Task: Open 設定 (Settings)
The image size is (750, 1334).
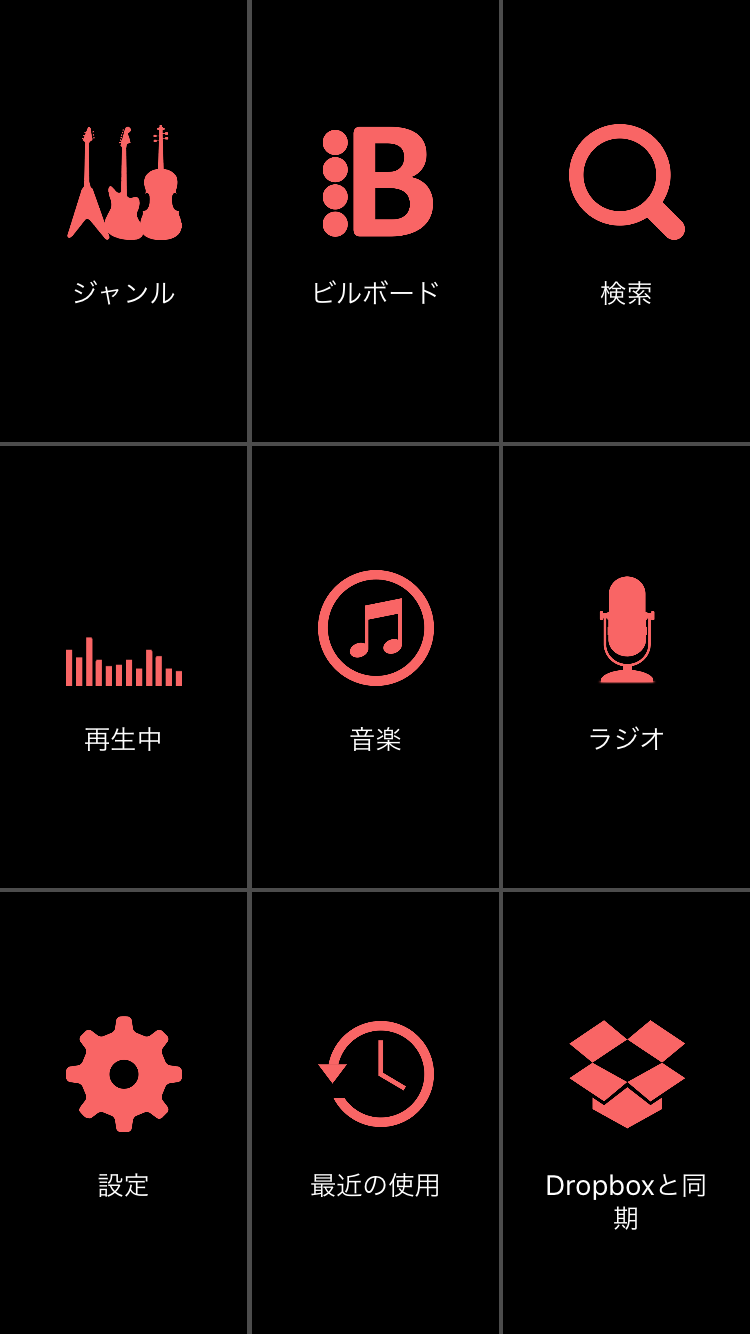Action: (x=124, y=1110)
